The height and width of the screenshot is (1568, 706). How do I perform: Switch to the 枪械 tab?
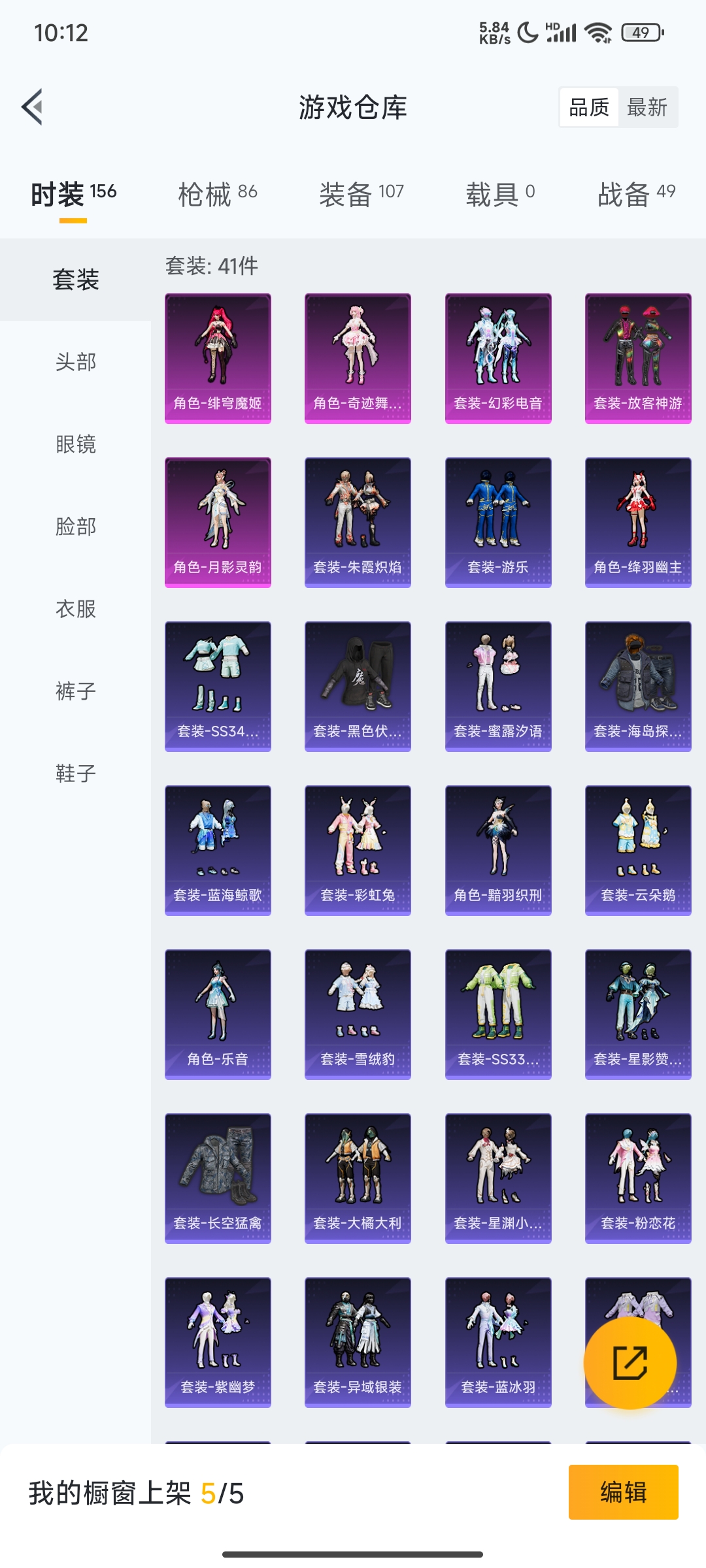[217, 194]
